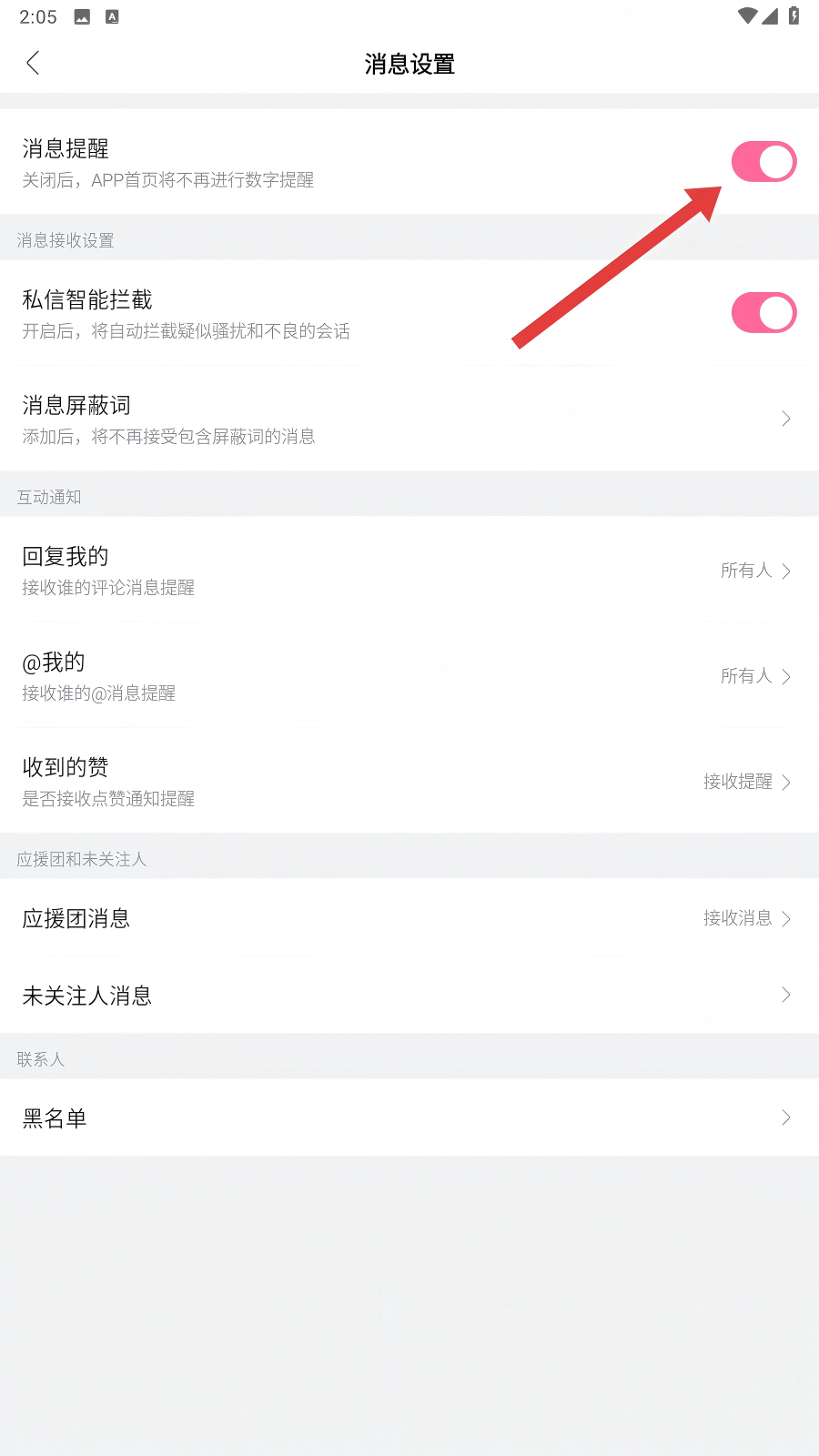Go back from 消息设置 page
The height and width of the screenshot is (1456, 819).
pos(34,63)
